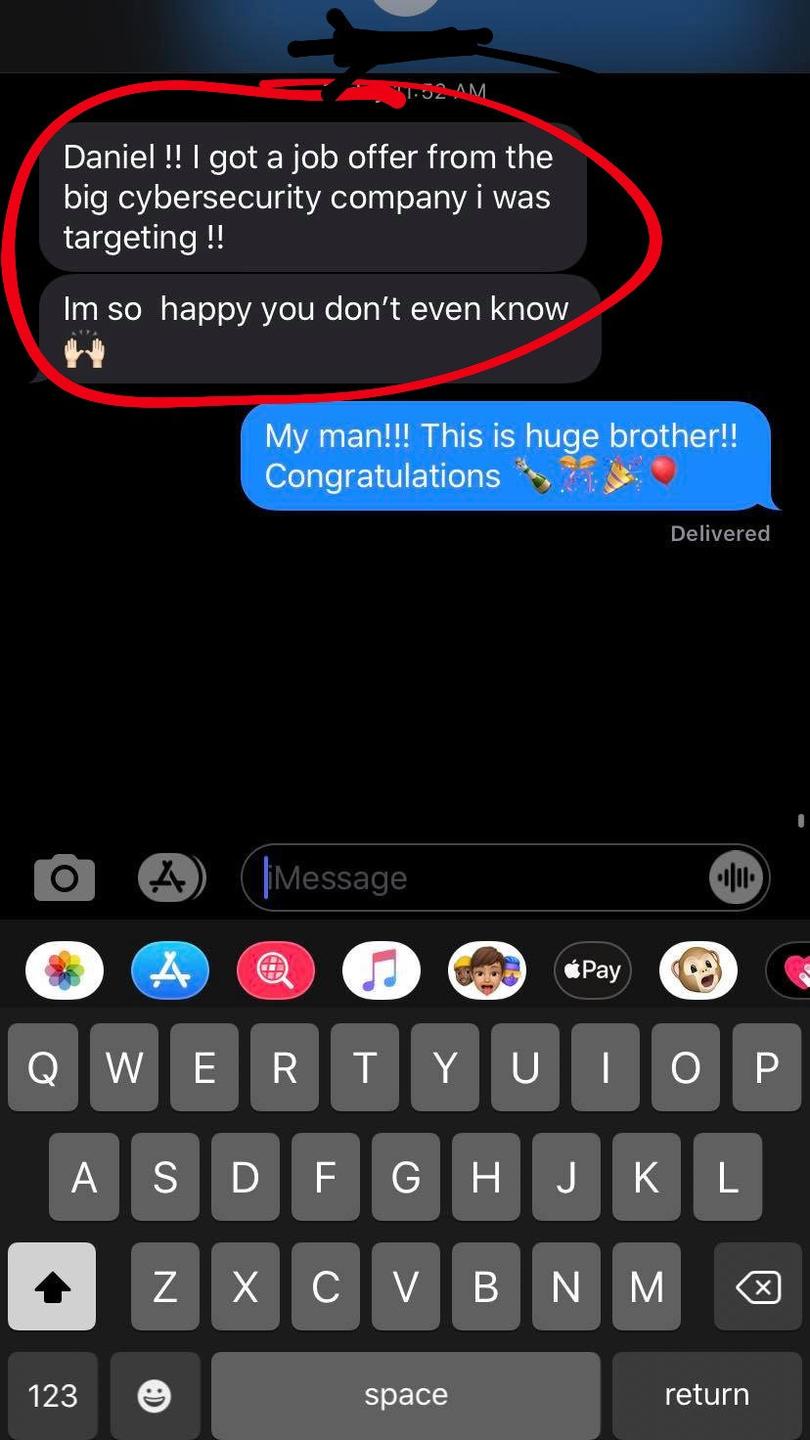Open the #images search globe app
The image size is (810, 1440).
pos(276,970)
